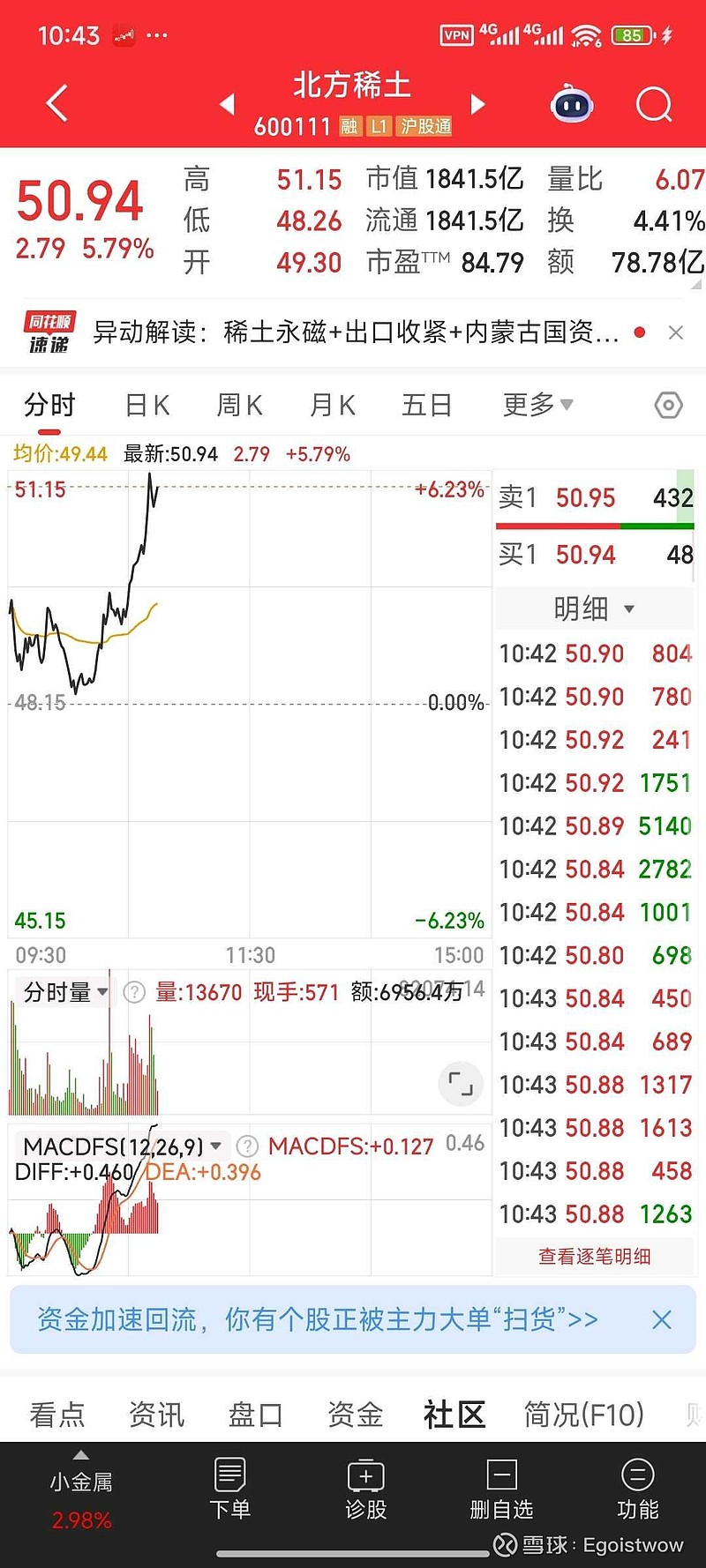Close the 资金加速回流 promotion bar
The height and width of the screenshot is (1568, 706).
(662, 1320)
